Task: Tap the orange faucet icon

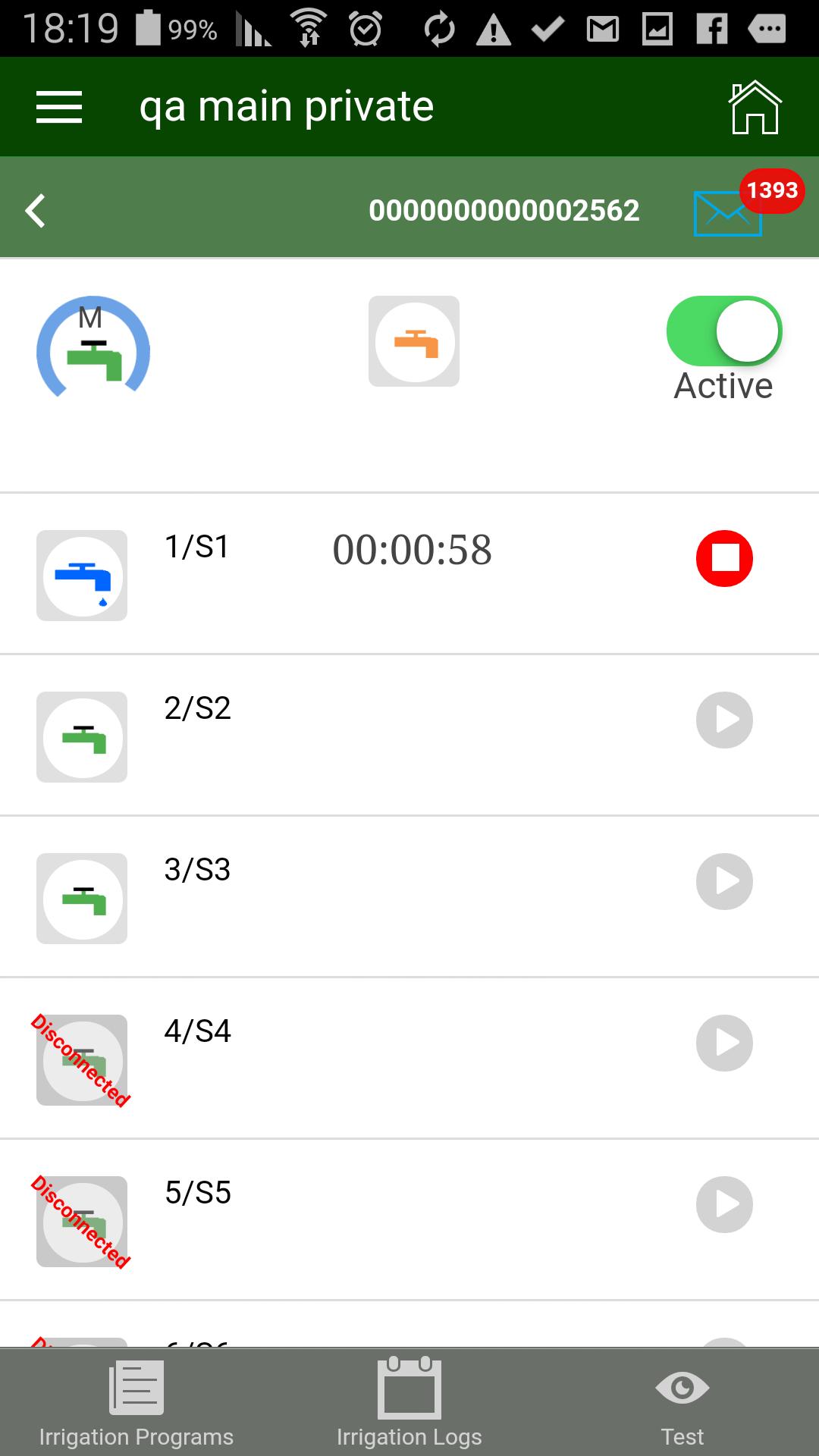Action: (x=414, y=341)
